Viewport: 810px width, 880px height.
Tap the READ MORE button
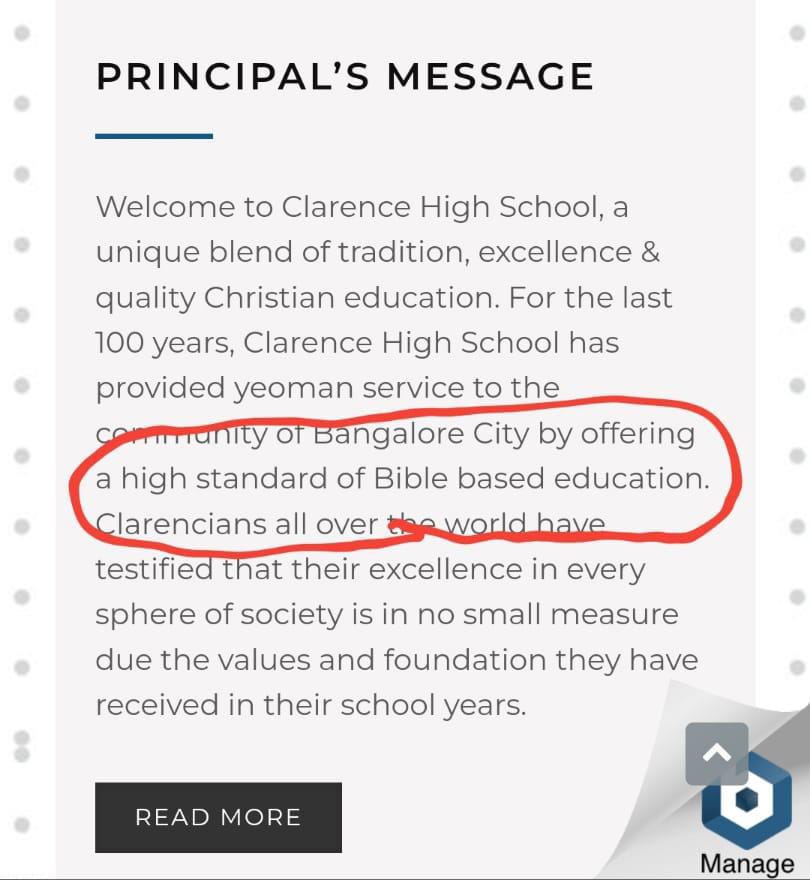(x=218, y=817)
